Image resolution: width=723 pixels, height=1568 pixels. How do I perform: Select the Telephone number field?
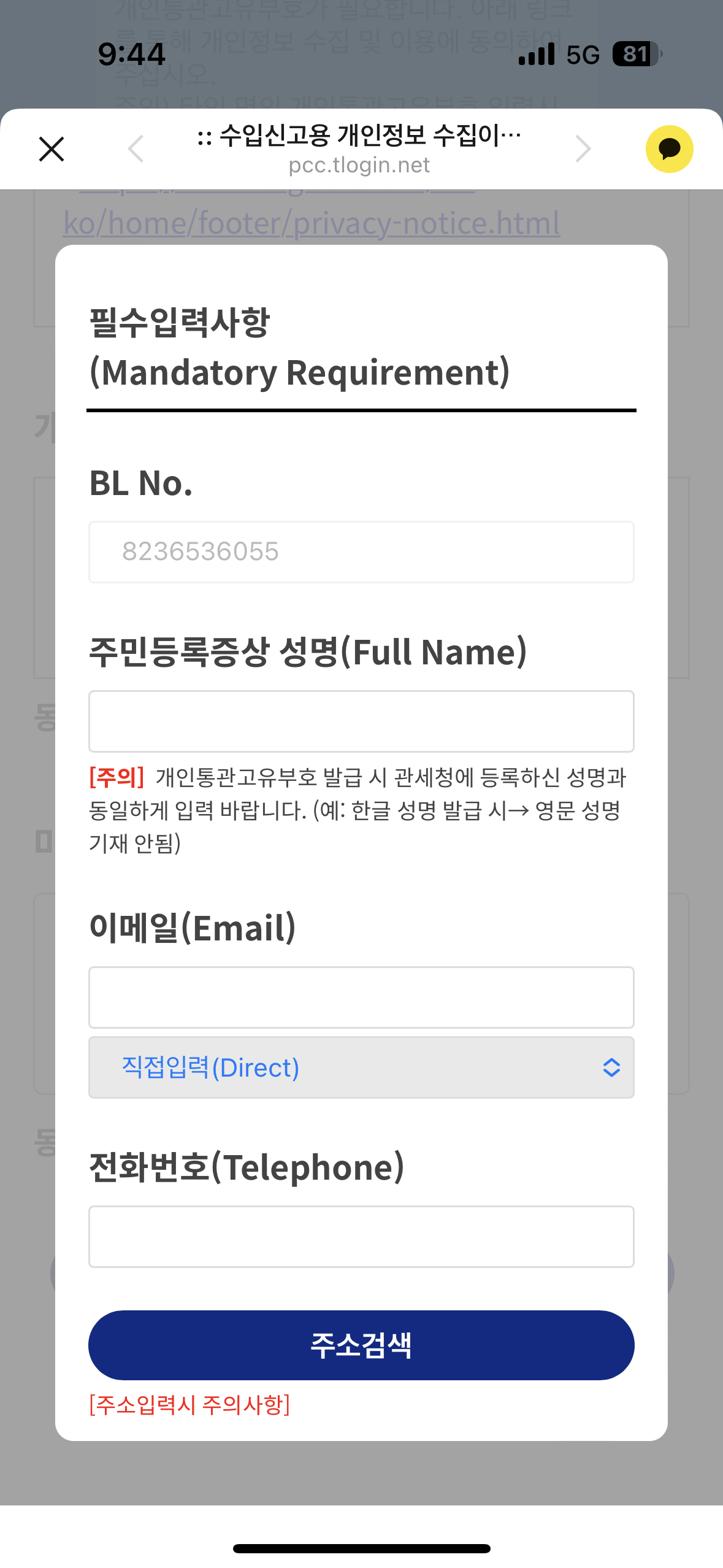361,1237
